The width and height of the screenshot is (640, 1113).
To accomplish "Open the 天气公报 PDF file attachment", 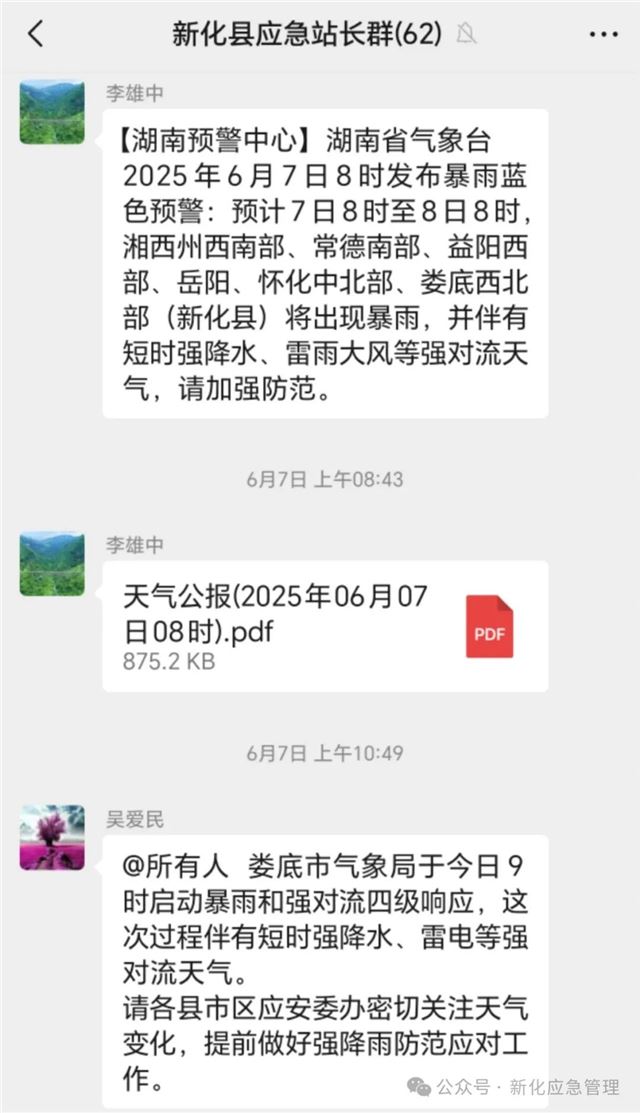I will [x=325, y=626].
